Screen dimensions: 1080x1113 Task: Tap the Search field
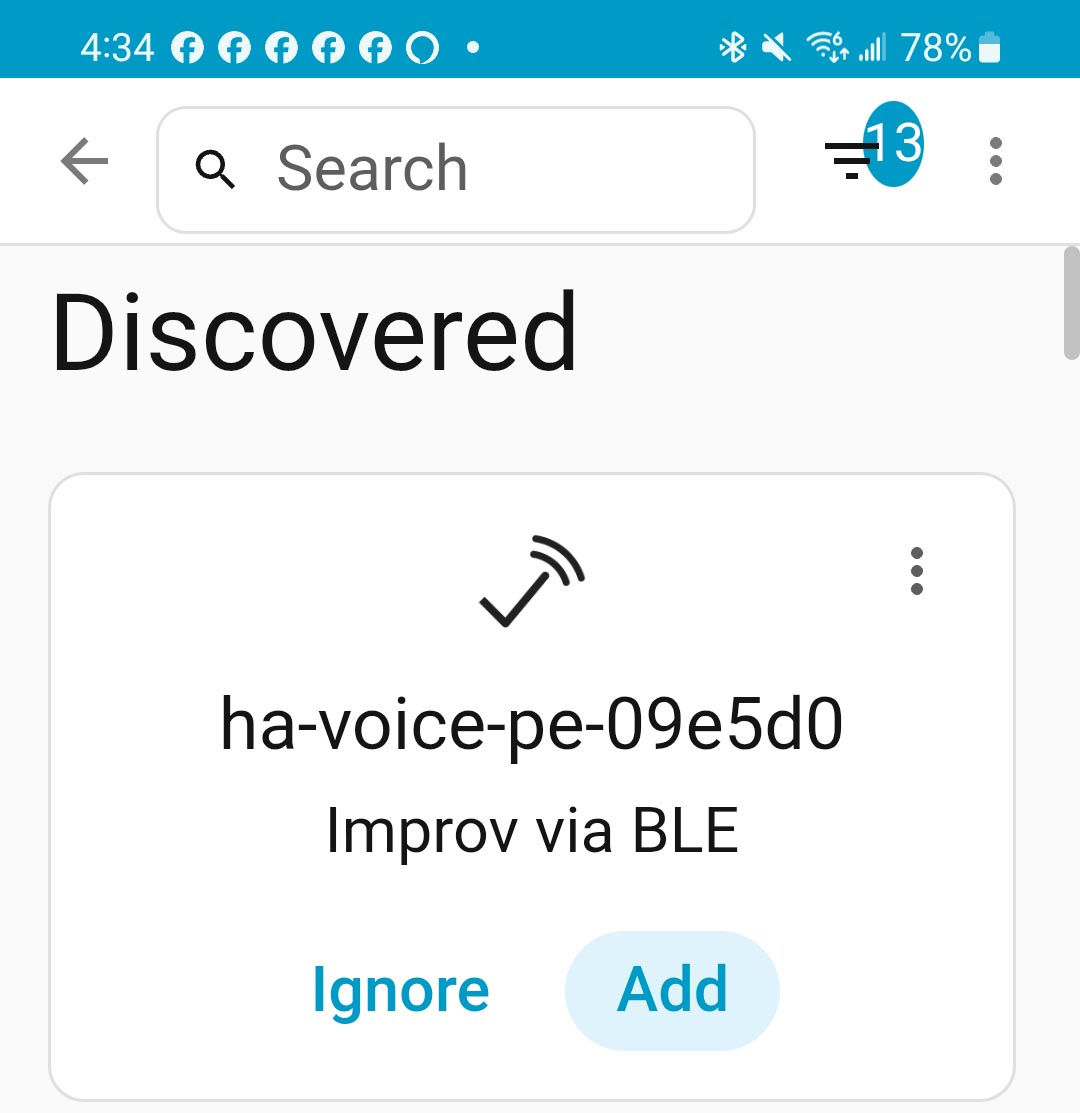point(456,168)
